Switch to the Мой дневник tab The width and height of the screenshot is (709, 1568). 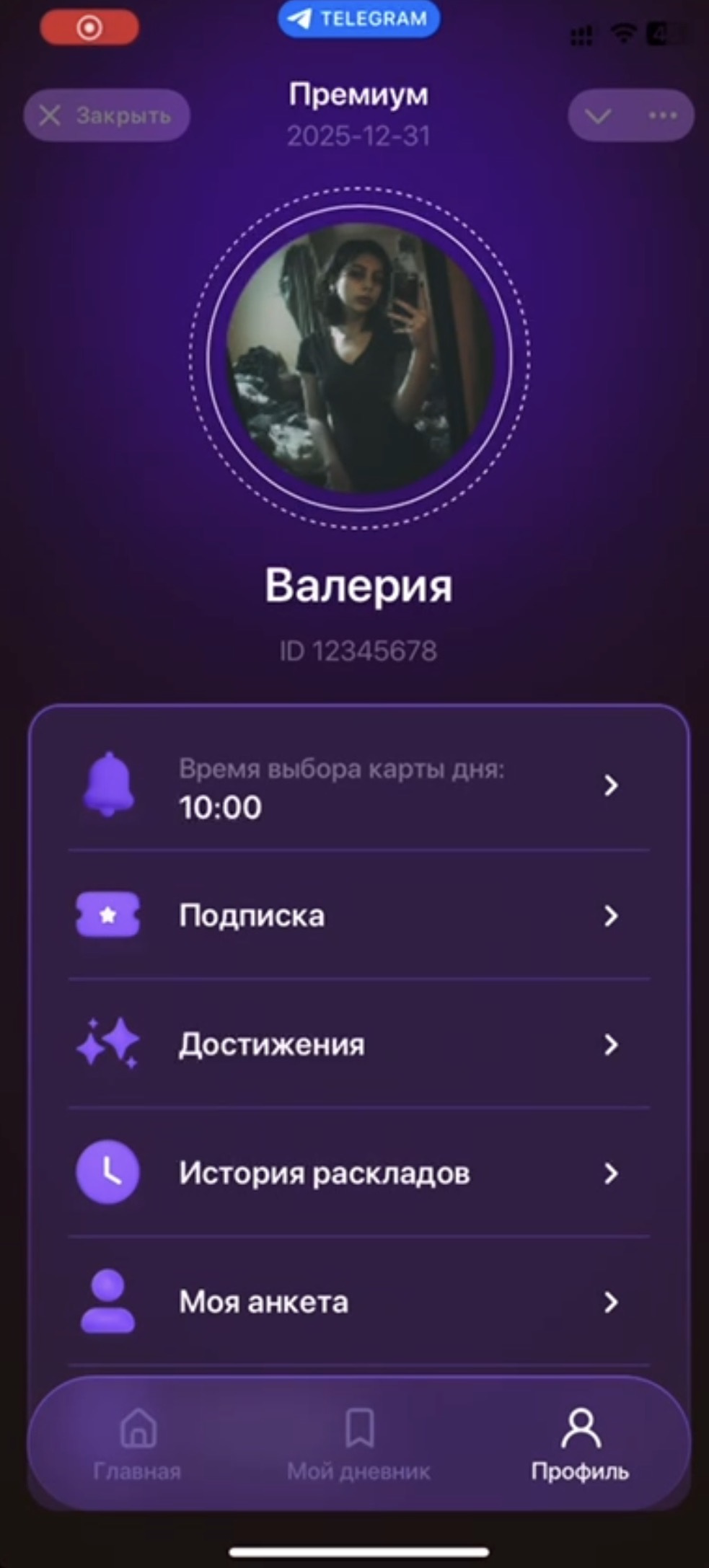(358, 1444)
